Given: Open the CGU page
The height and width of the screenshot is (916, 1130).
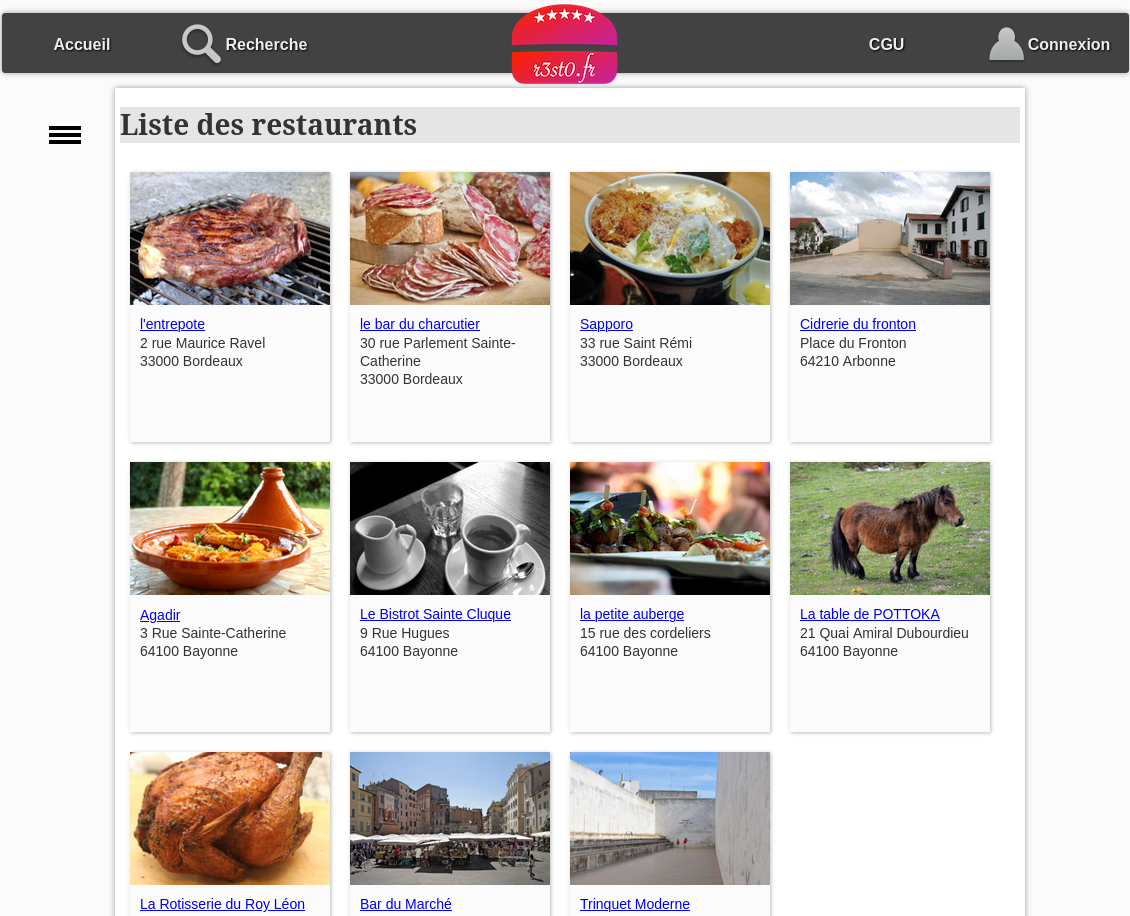Looking at the screenshot, I should (x=886, y=44).
